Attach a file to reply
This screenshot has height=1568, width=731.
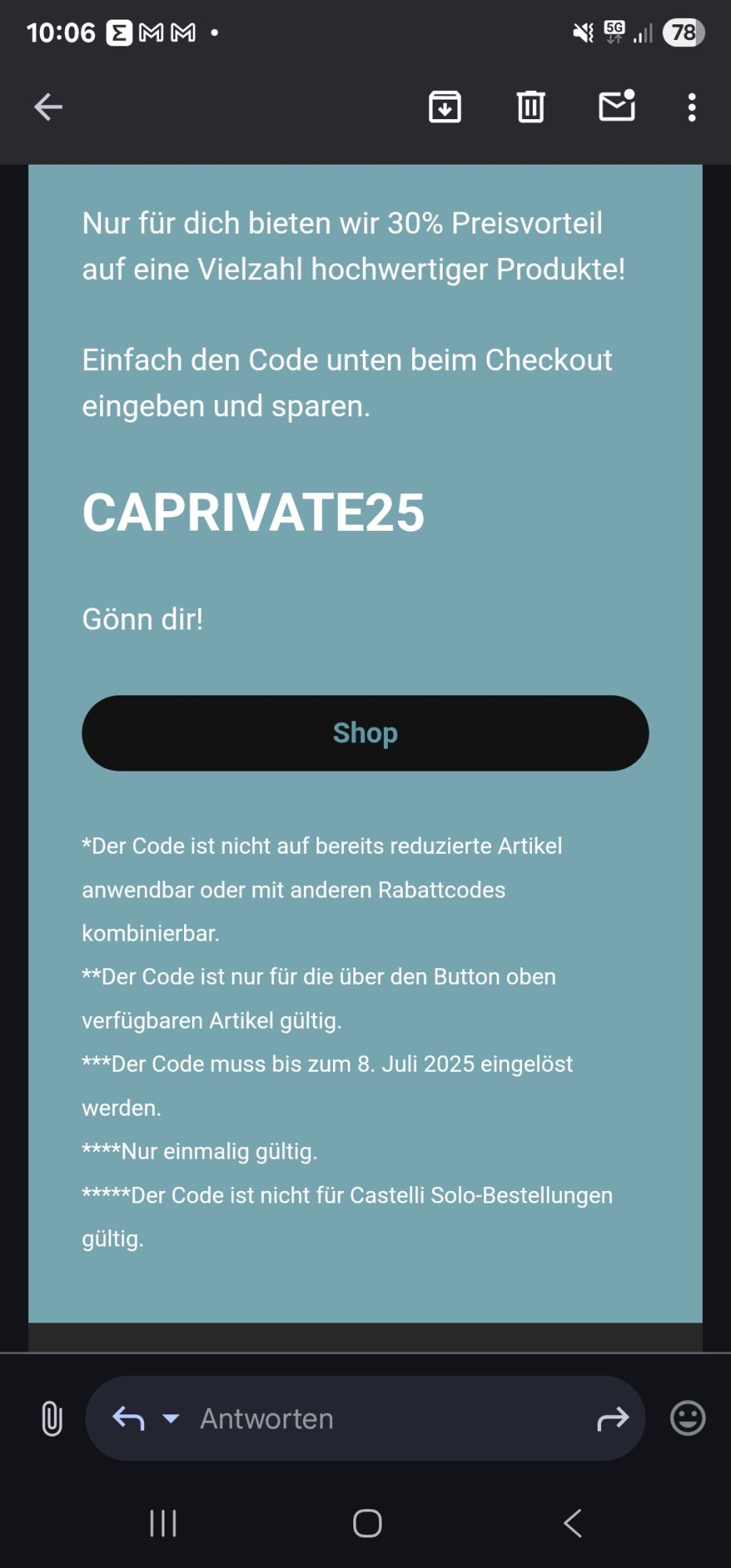52,1418
